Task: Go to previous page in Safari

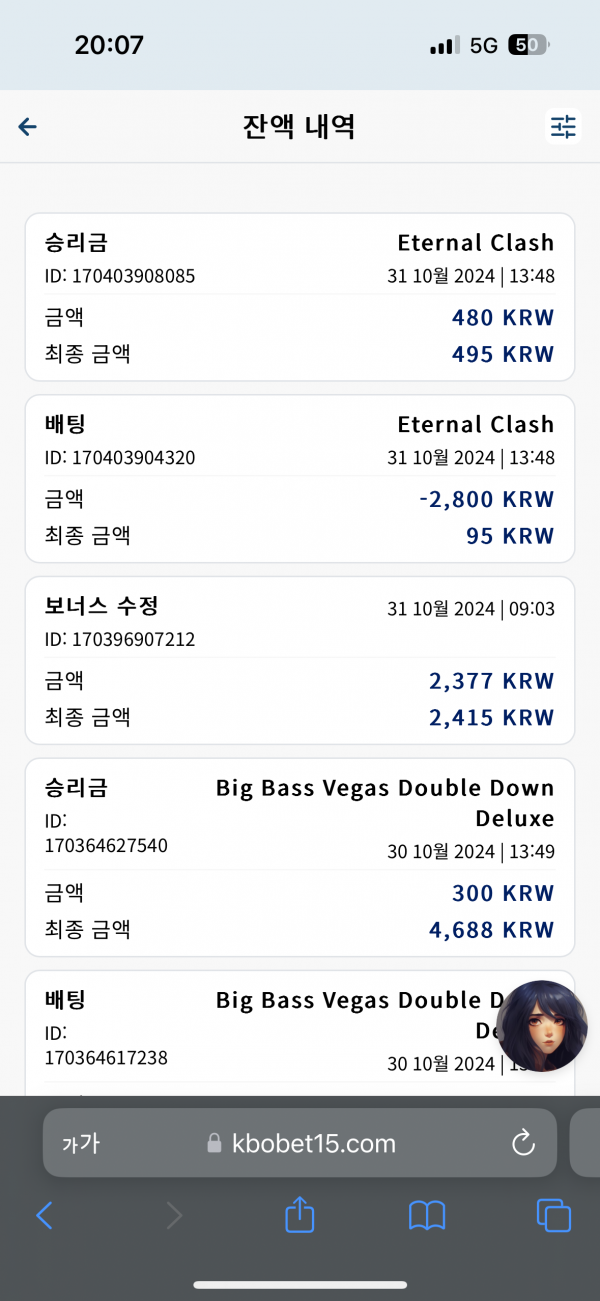Action: (44, 1215)
